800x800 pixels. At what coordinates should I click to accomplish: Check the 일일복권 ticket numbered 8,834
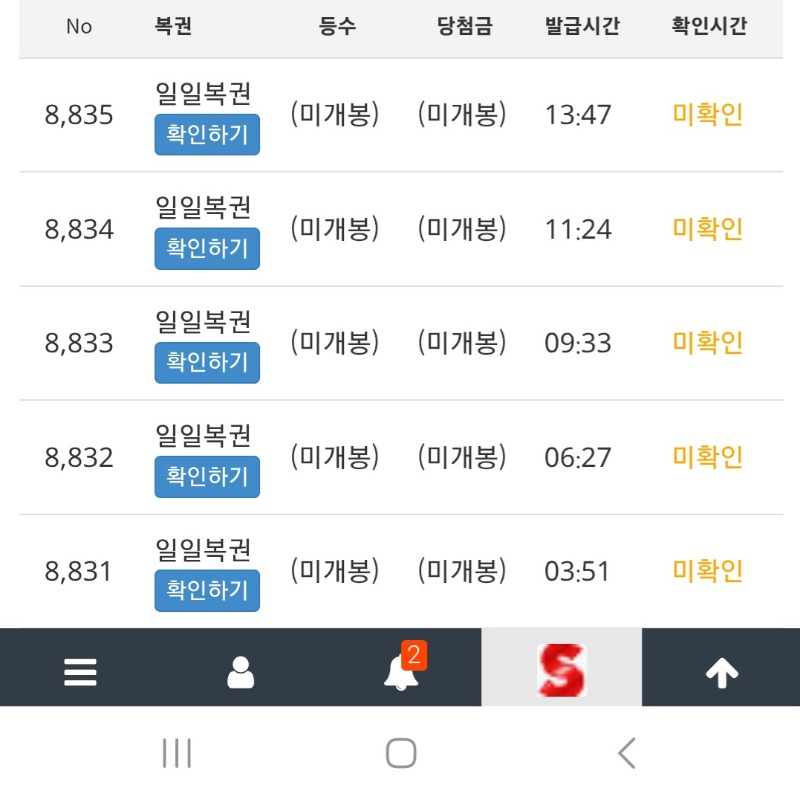[207, 249]
